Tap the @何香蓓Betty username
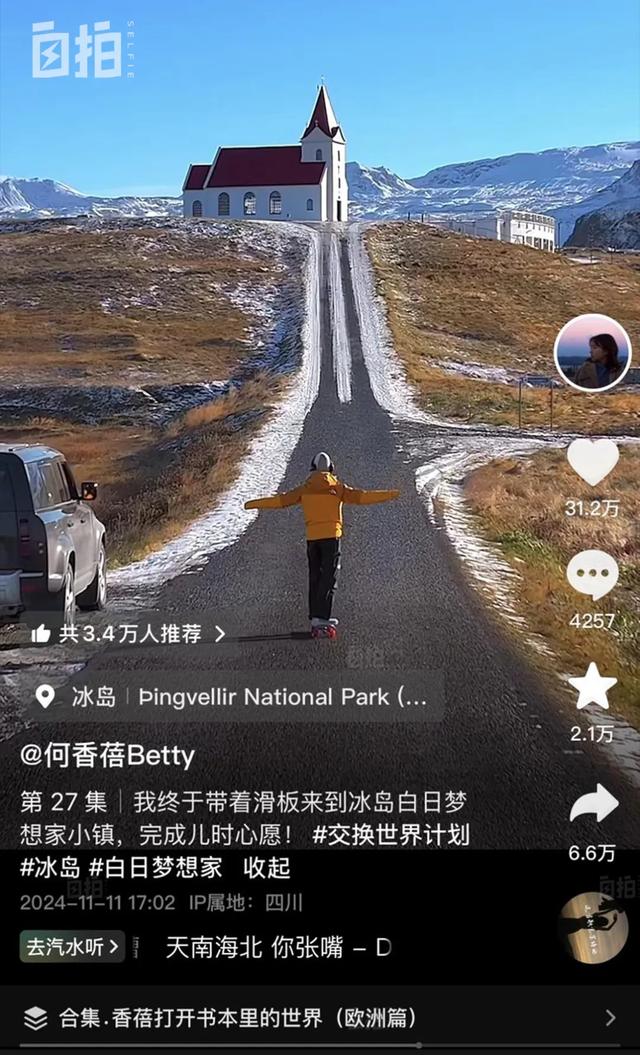 (x=107, y=755)
